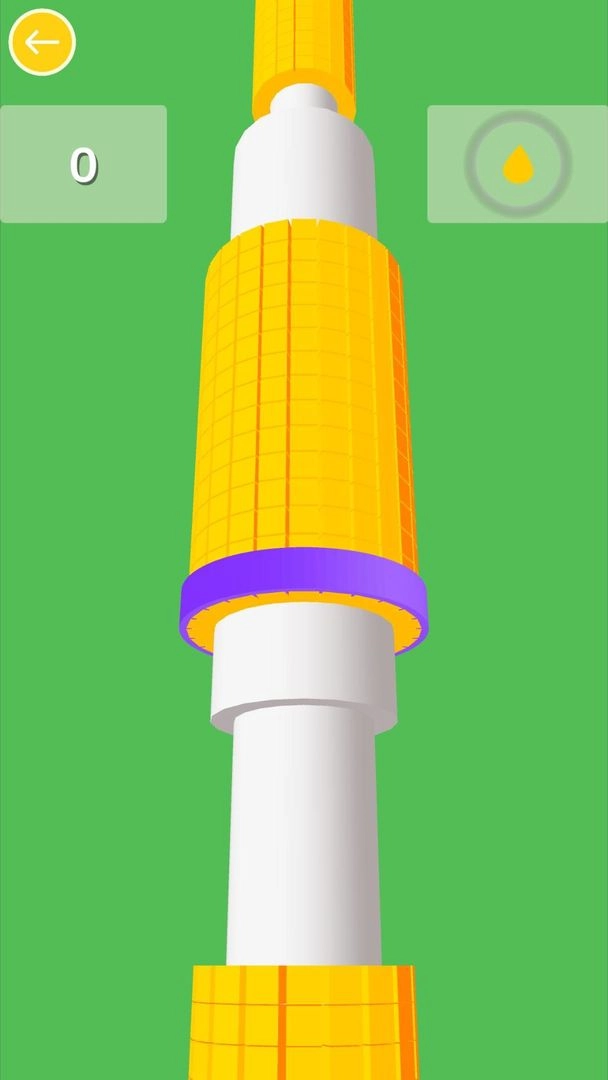The image size is (608, 1080).
Task: Tap the yellow droplet icon button
Action: pyautogui.click(x=517, y=164)
